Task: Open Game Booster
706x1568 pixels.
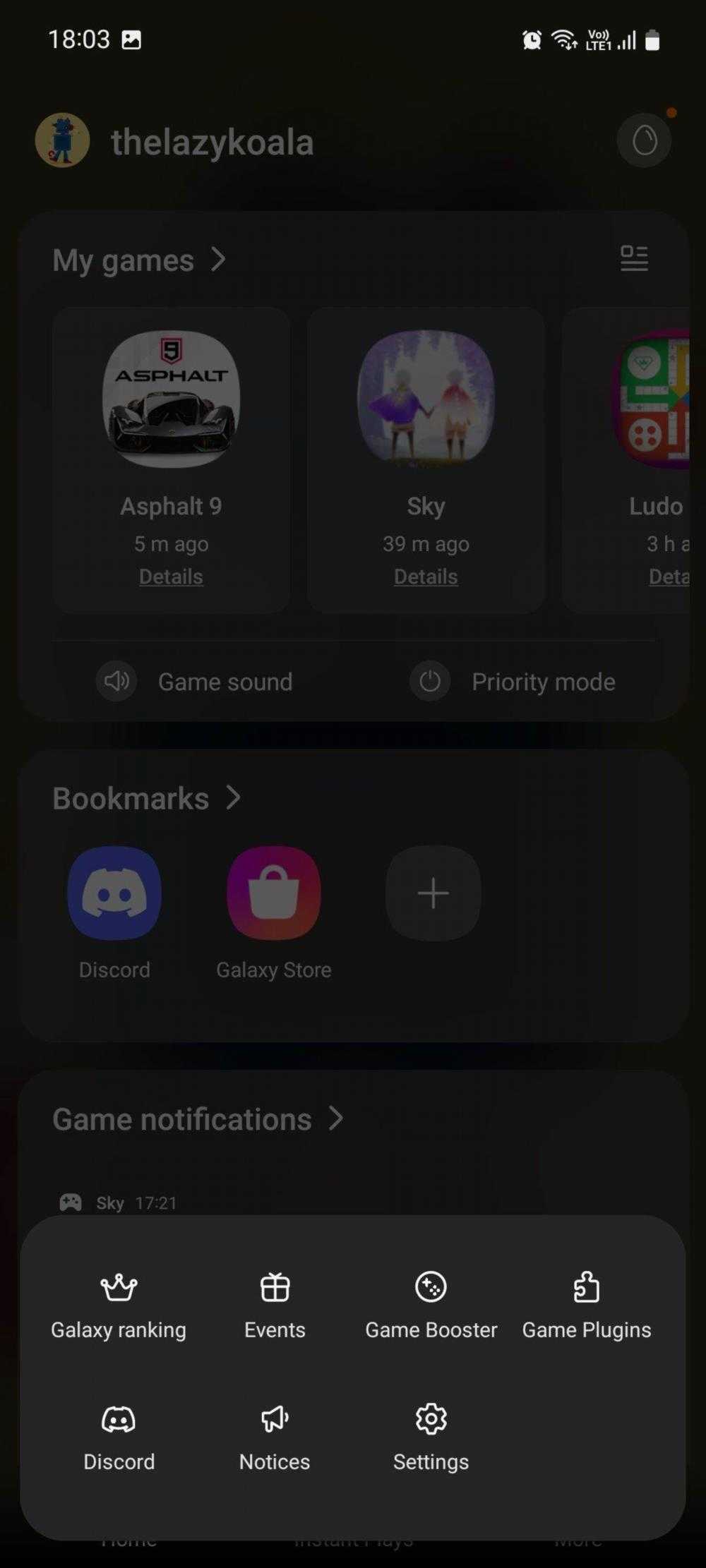Action: coord(431,1307)
